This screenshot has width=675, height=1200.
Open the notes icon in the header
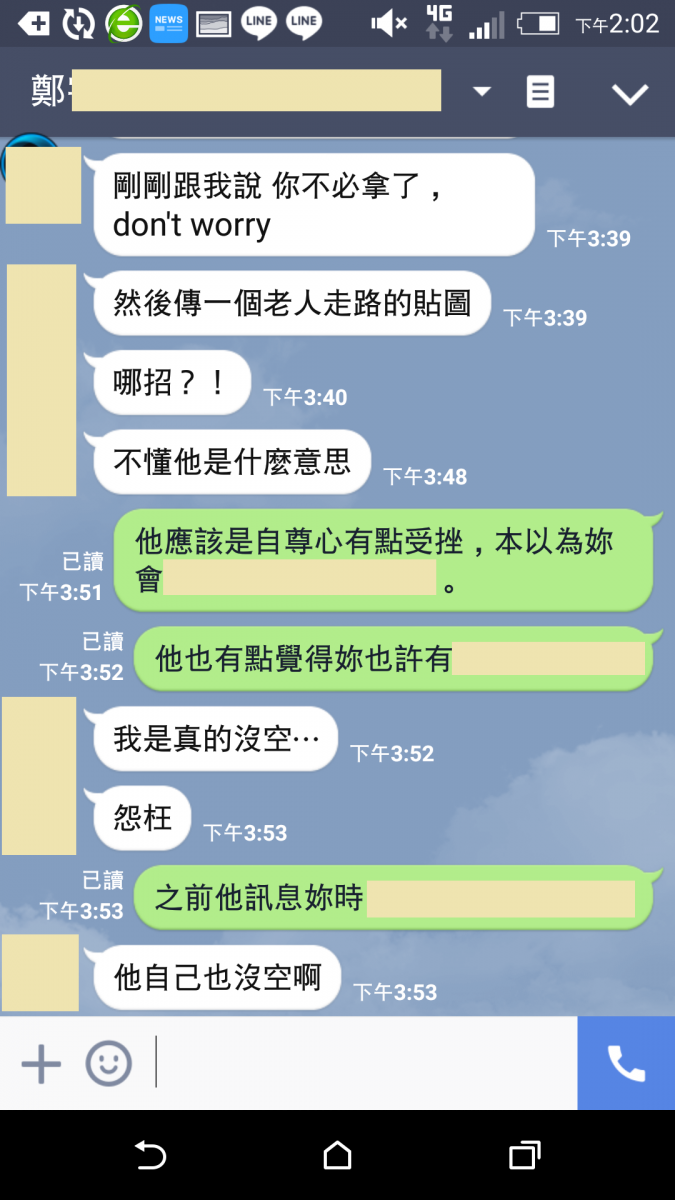[x=540, y=92]
